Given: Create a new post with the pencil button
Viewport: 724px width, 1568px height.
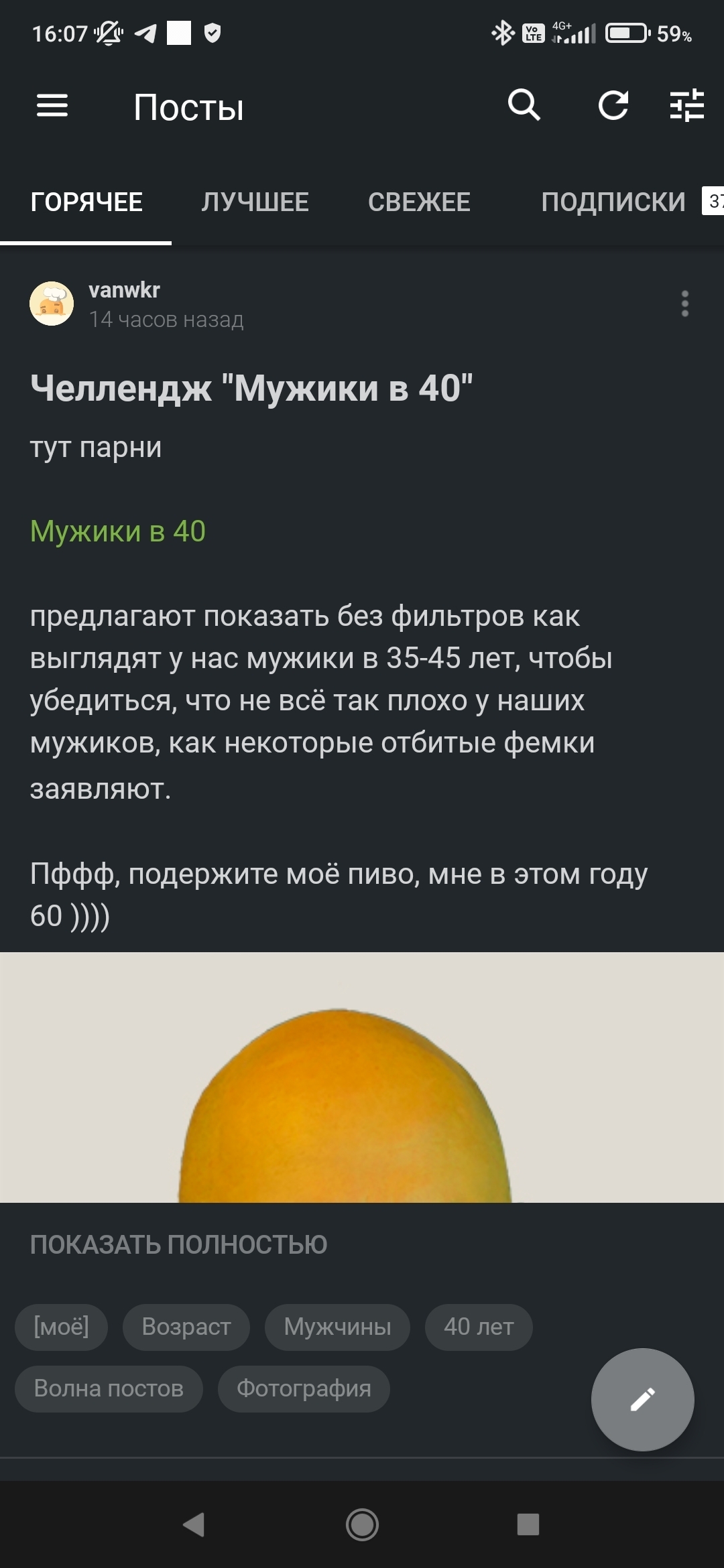Looking at the screenshot, I should coord(642,1399).
